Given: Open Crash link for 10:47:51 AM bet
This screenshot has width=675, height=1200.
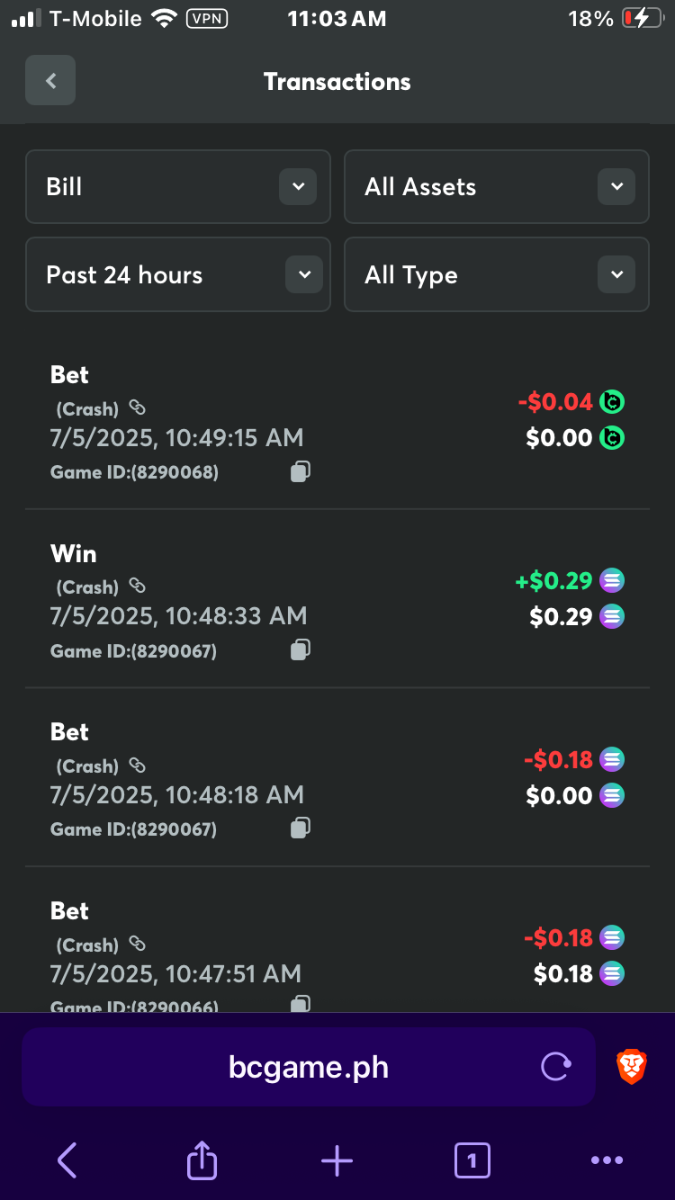Looking at the screenshot, I should 138,944.
